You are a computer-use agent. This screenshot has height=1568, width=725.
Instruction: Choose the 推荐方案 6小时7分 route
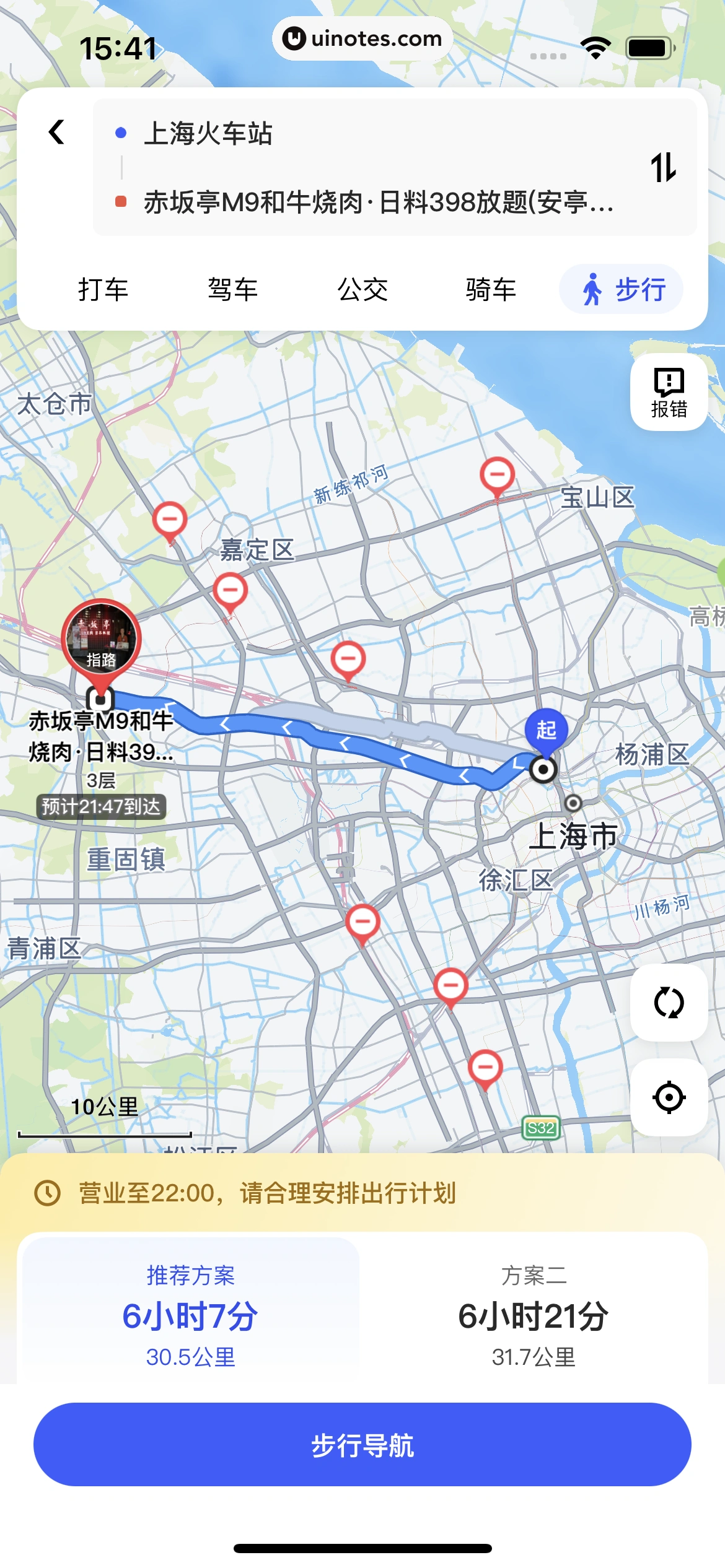click(190, 1315)
